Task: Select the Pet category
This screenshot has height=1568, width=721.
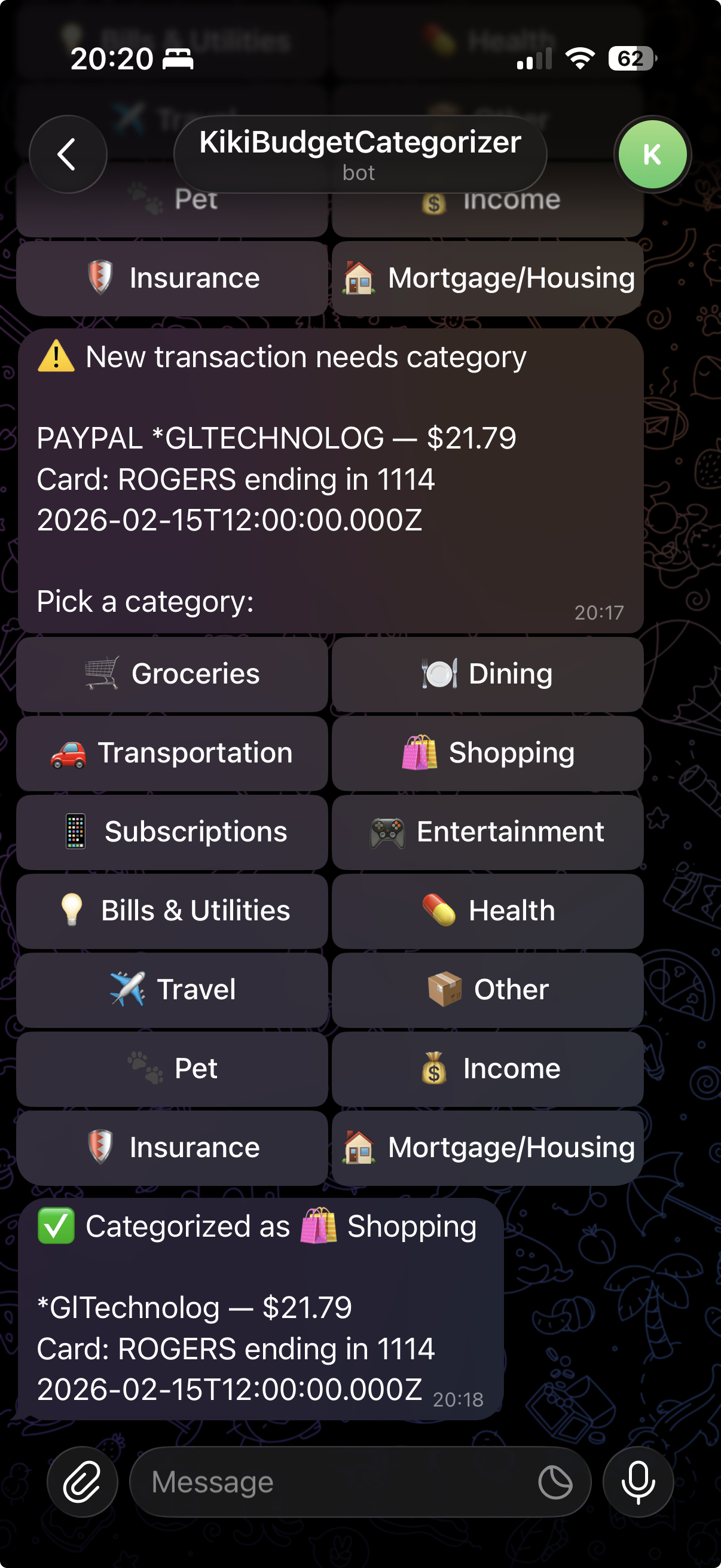Action: click(172, 1068)
